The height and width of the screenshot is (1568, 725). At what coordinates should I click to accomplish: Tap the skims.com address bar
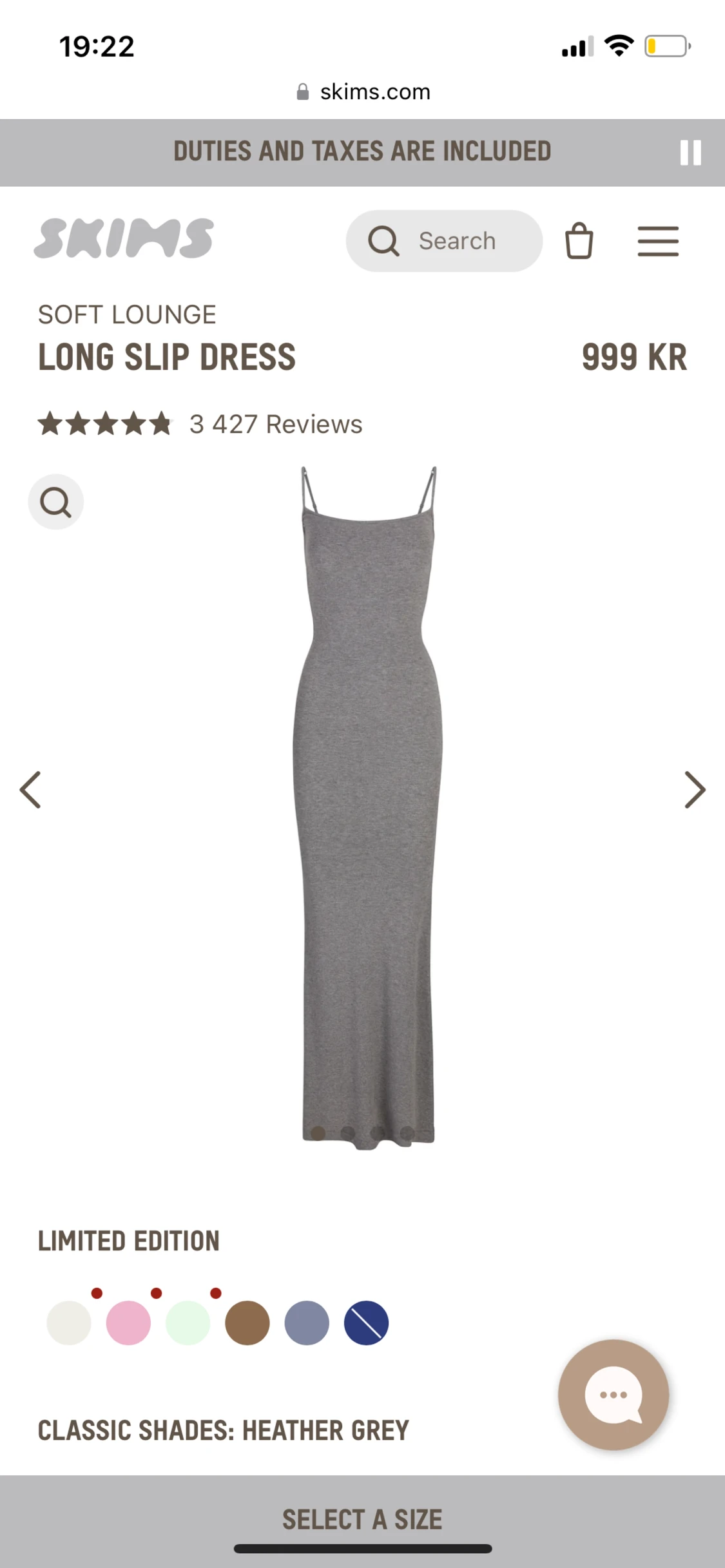(363, 92)
